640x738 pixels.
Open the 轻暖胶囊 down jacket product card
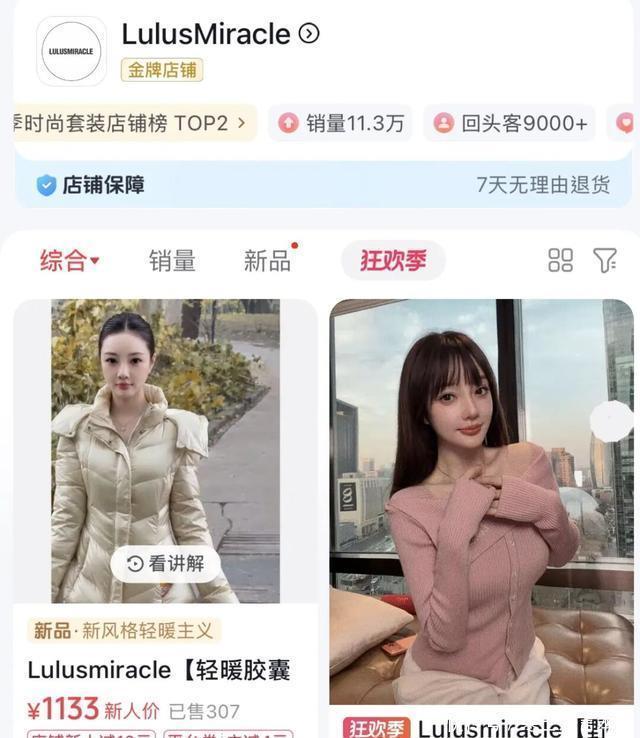tap(160, 669)
